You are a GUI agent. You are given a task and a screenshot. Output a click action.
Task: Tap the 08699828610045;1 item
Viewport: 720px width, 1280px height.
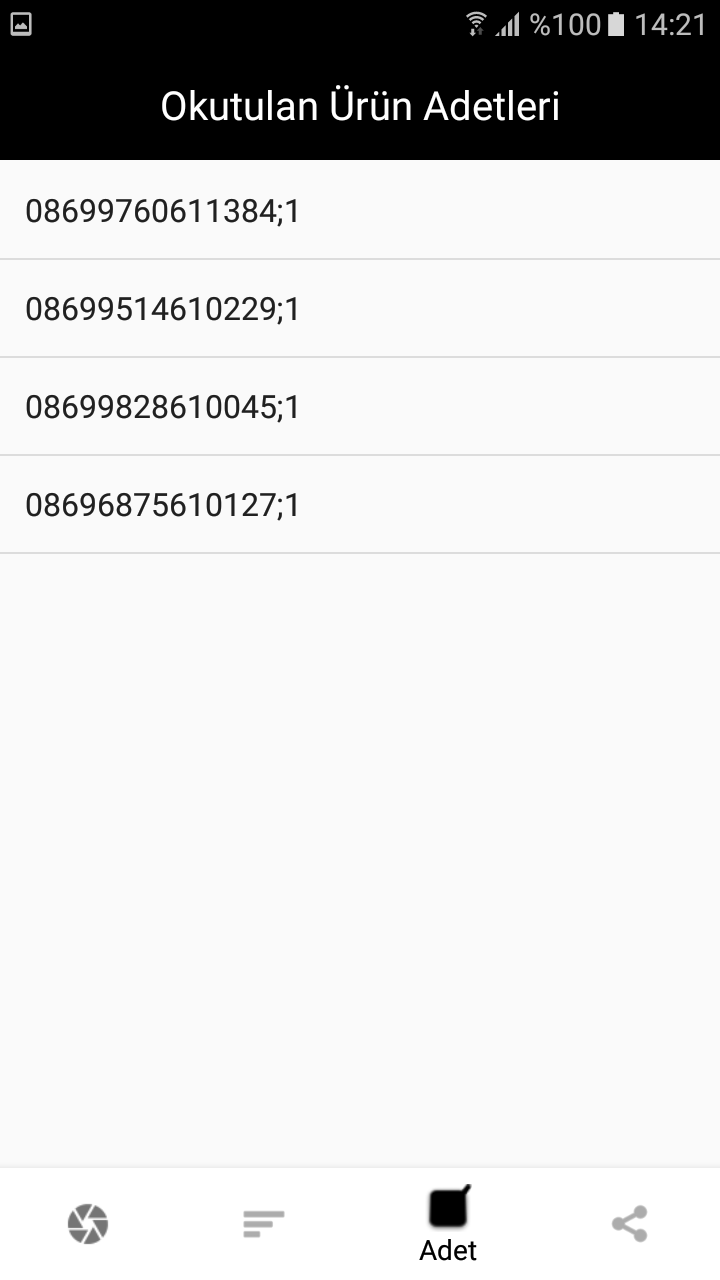pyautogui.click(x=360, y=406)
